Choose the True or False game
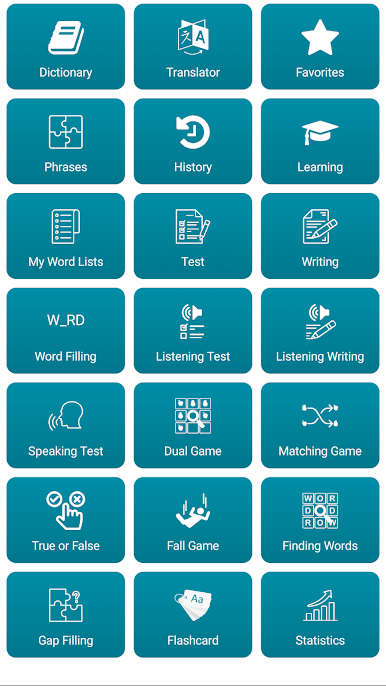The height and width of the screenshot is (686, 386). pos(66,520)
